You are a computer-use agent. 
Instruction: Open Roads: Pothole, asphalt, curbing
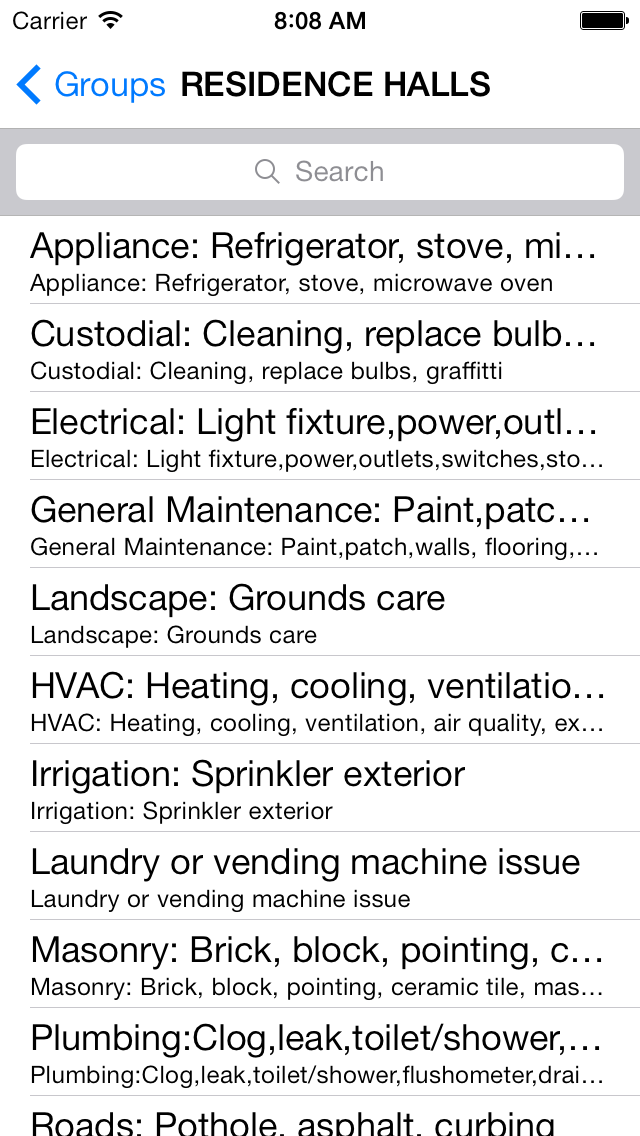pyautogui.click(x=320, y=1120)
